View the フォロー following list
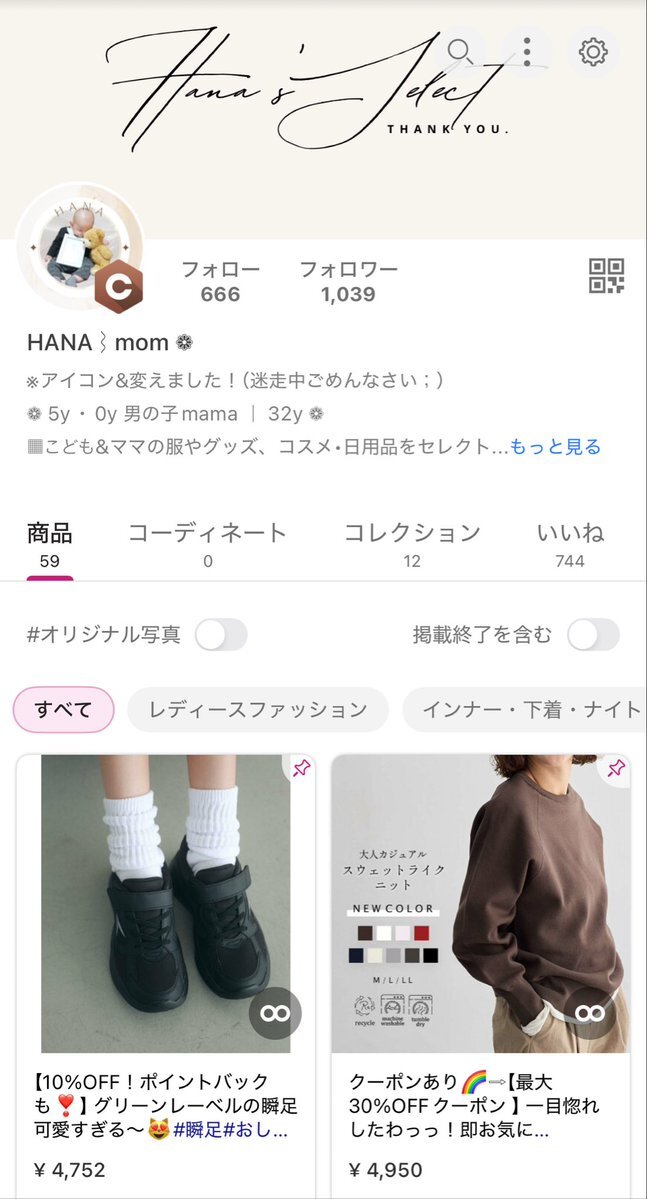 pyautogui.click(x=220, y=281)
